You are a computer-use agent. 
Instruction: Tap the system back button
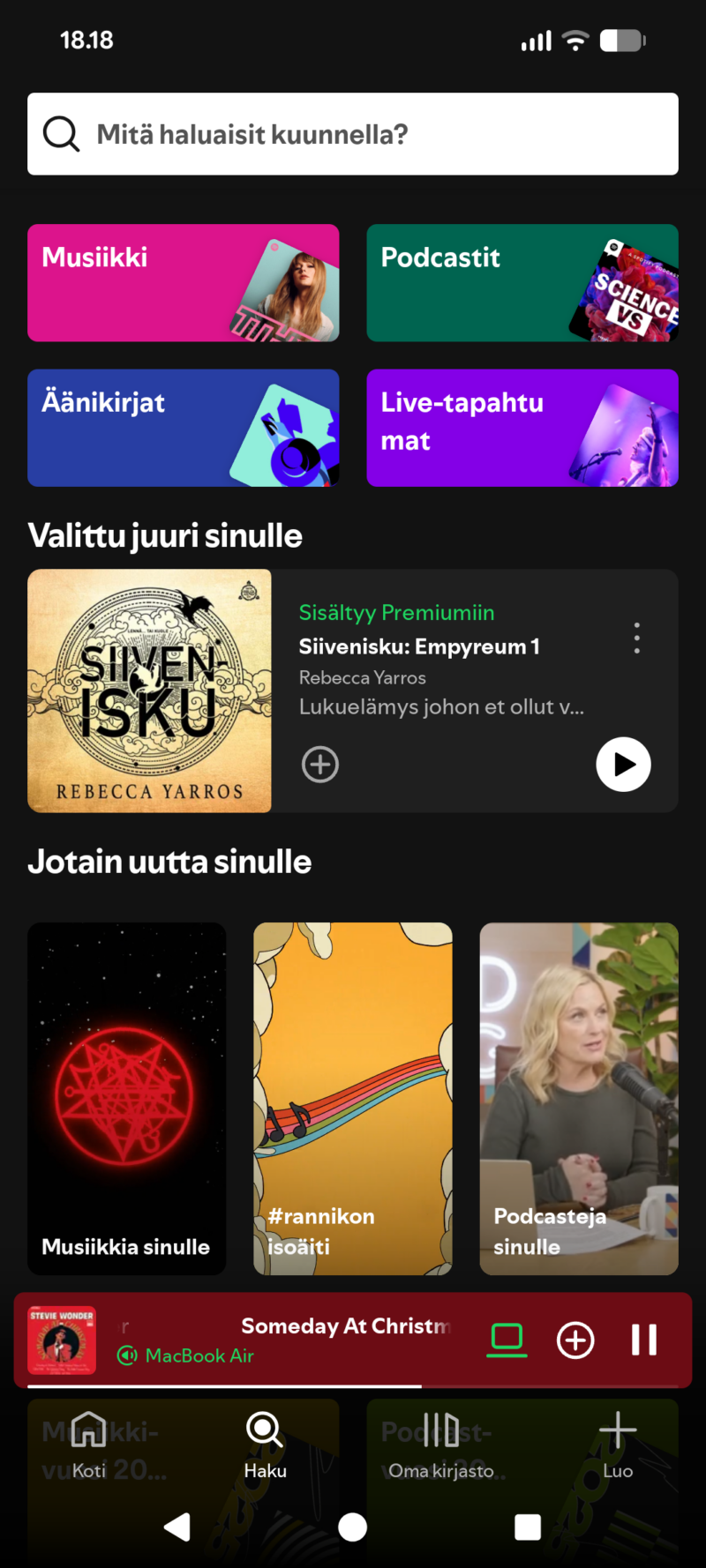(x=177, y=1527)
